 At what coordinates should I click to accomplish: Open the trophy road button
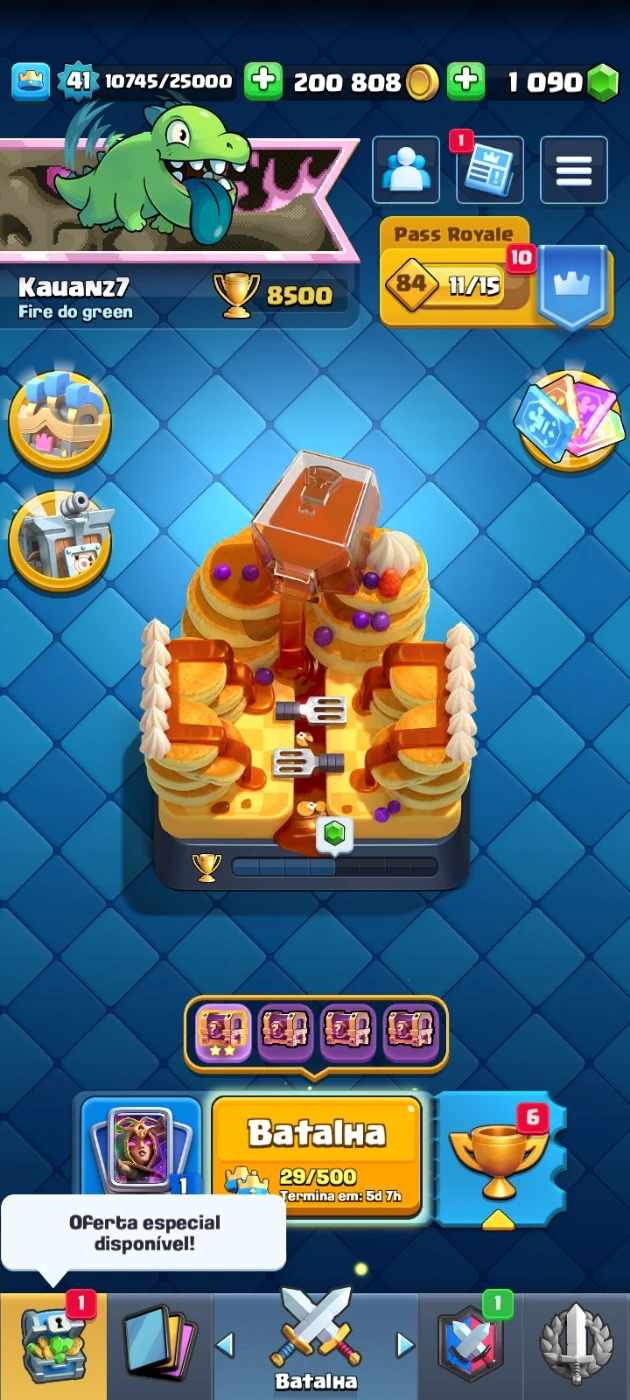pyautogui.click(x=497, y=1157)
